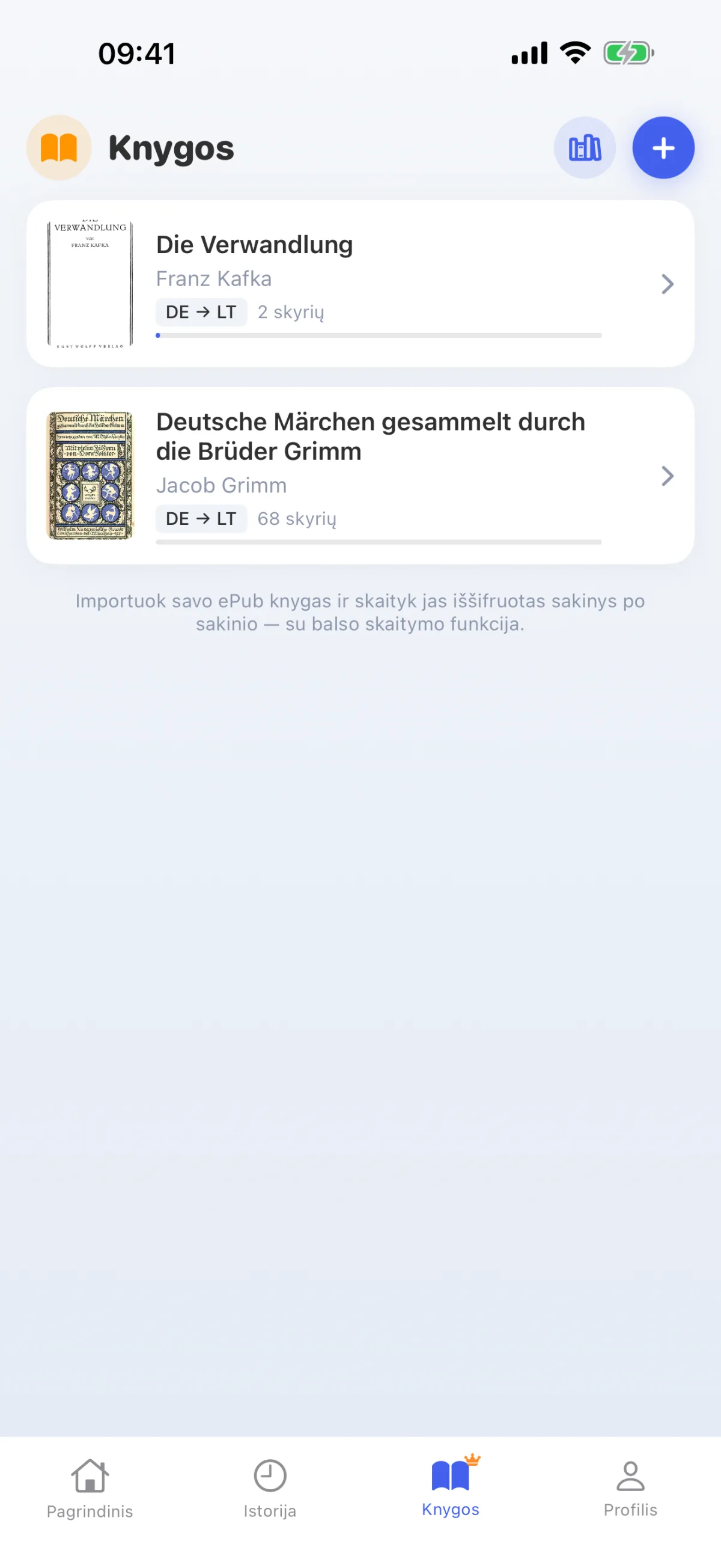The image size is (721, 1568).
Task: Add a new book with plus button
Action: [663, 148]
